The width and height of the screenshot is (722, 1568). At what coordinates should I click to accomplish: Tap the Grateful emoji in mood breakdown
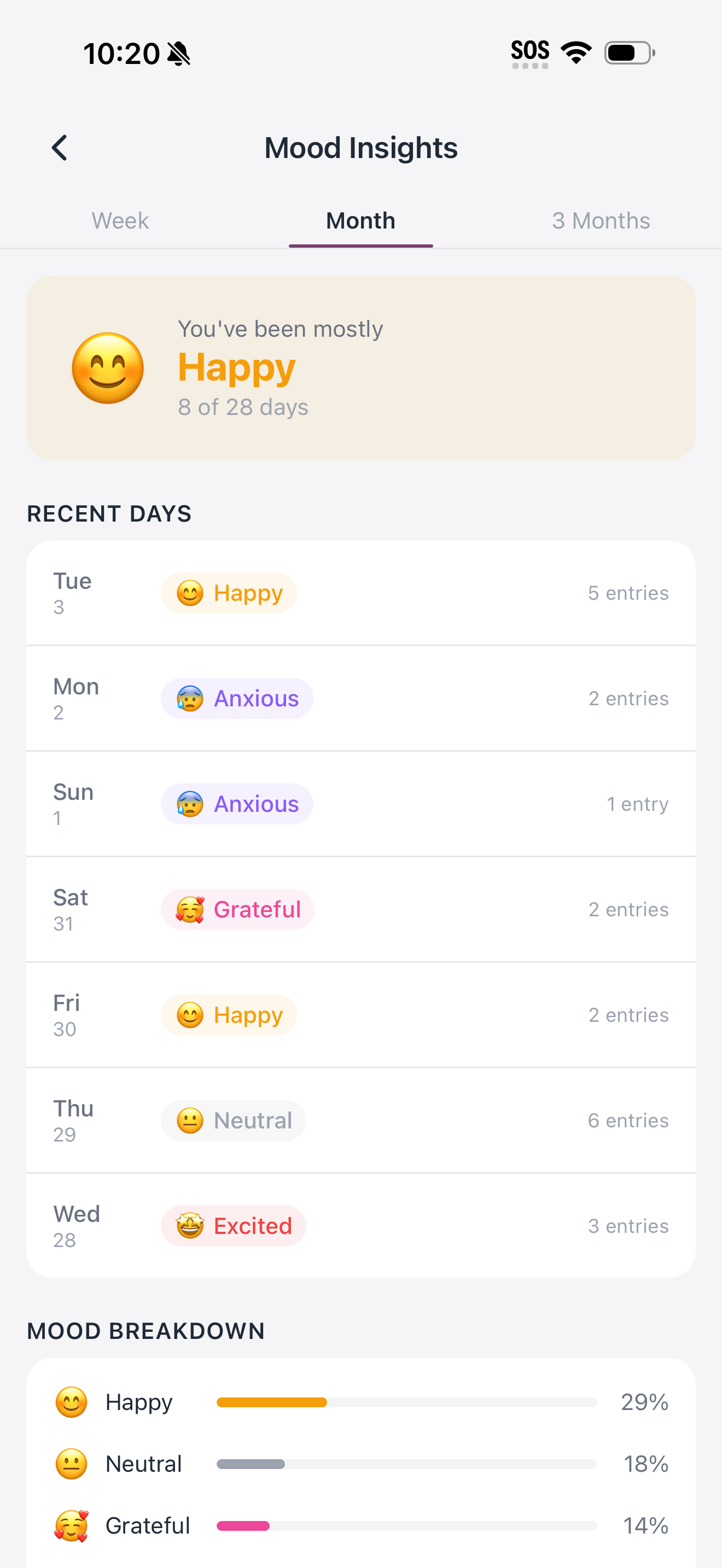71,1525
